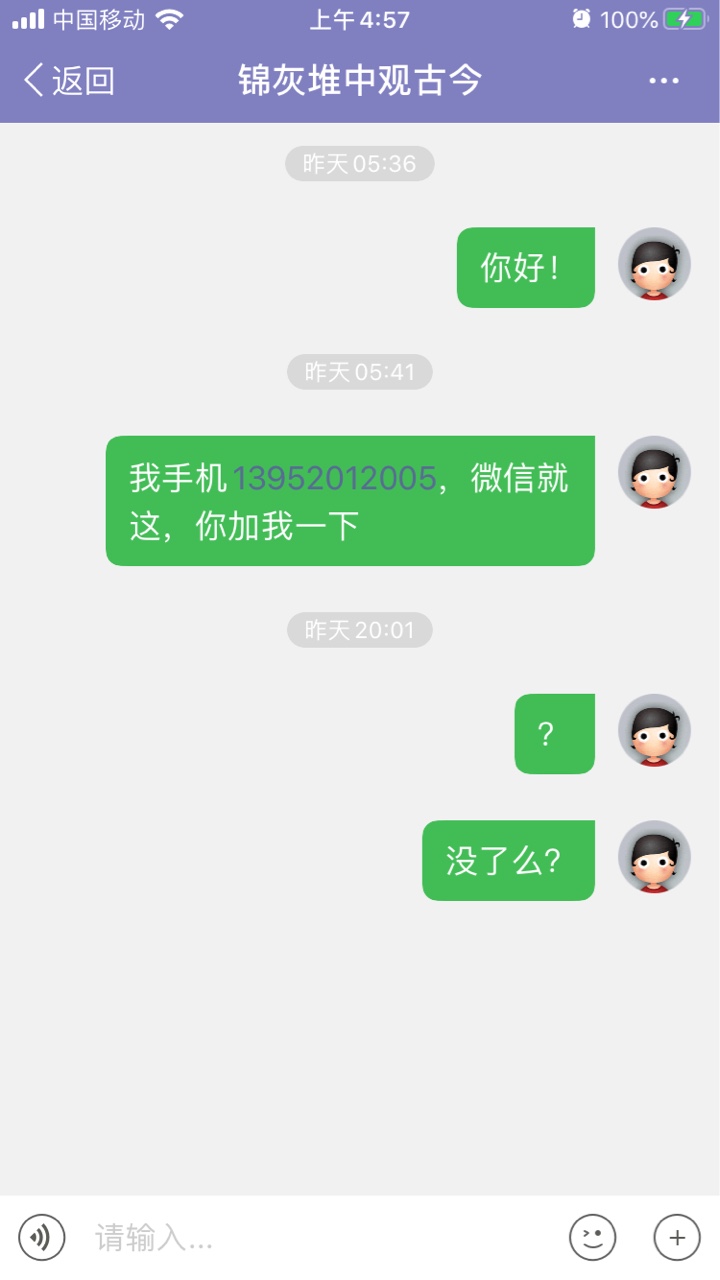Open the plus attachment menu
This screenshot has width=720, height=1280.
677,1238
